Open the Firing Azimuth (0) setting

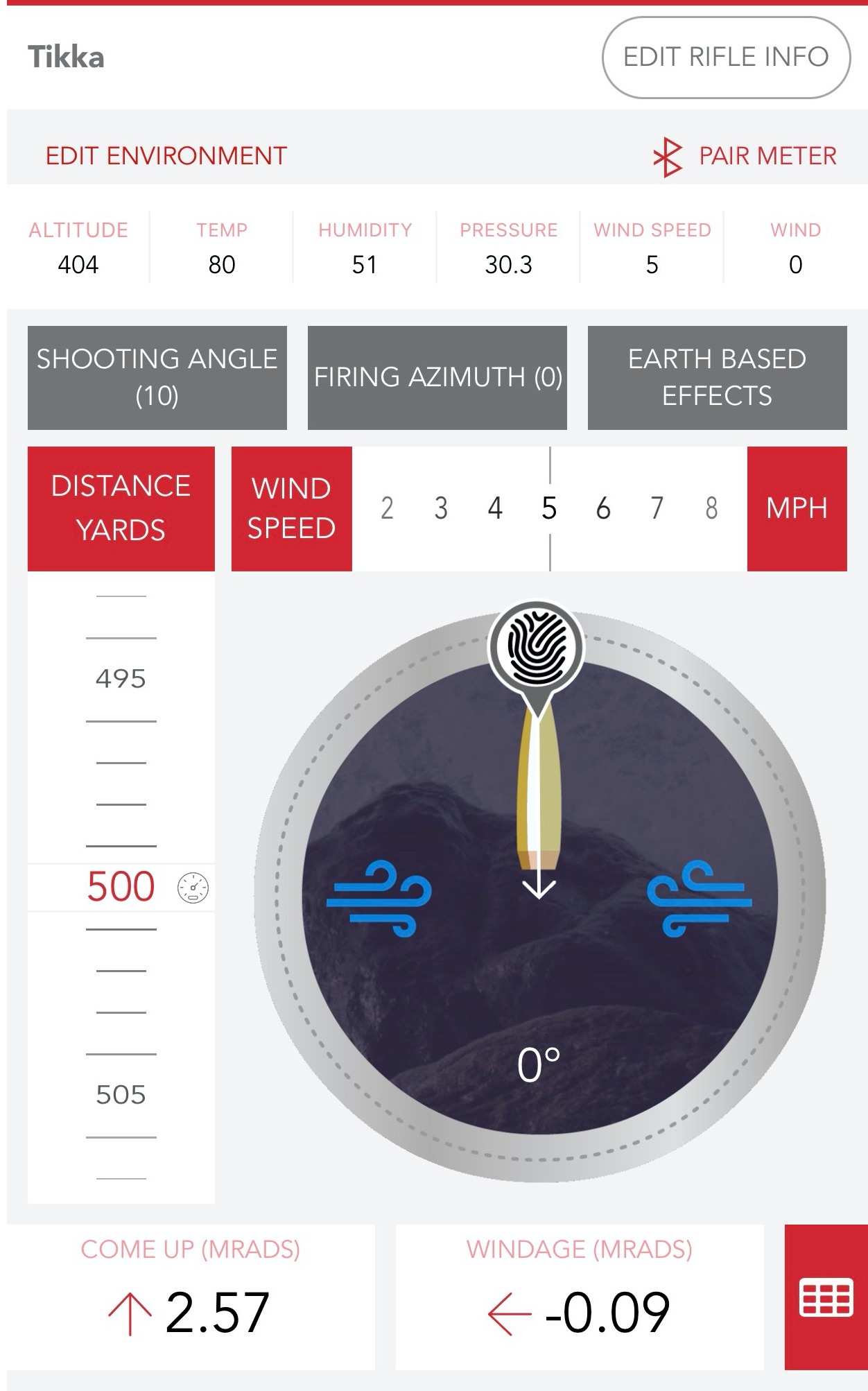(x=437, y=377)
